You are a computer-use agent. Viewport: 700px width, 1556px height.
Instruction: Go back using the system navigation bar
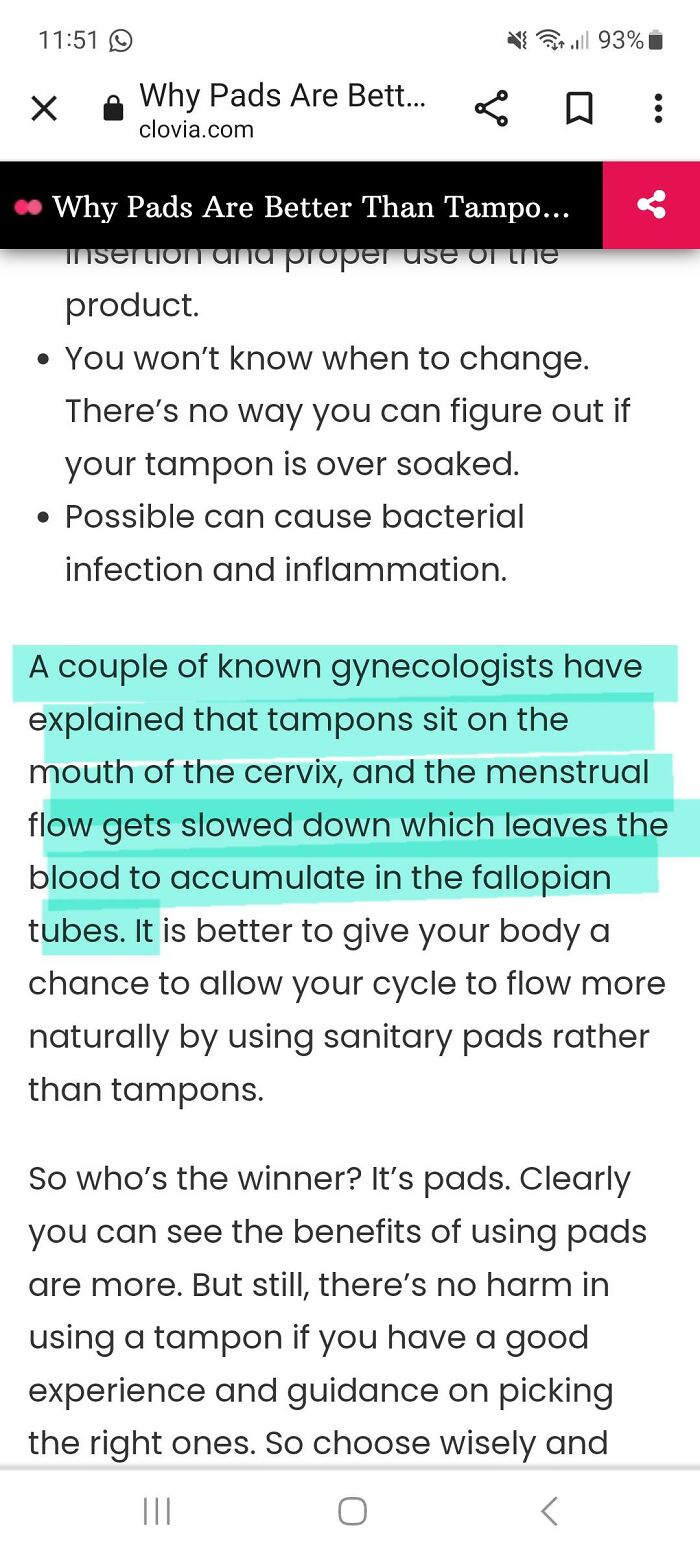coord(548,1510)
